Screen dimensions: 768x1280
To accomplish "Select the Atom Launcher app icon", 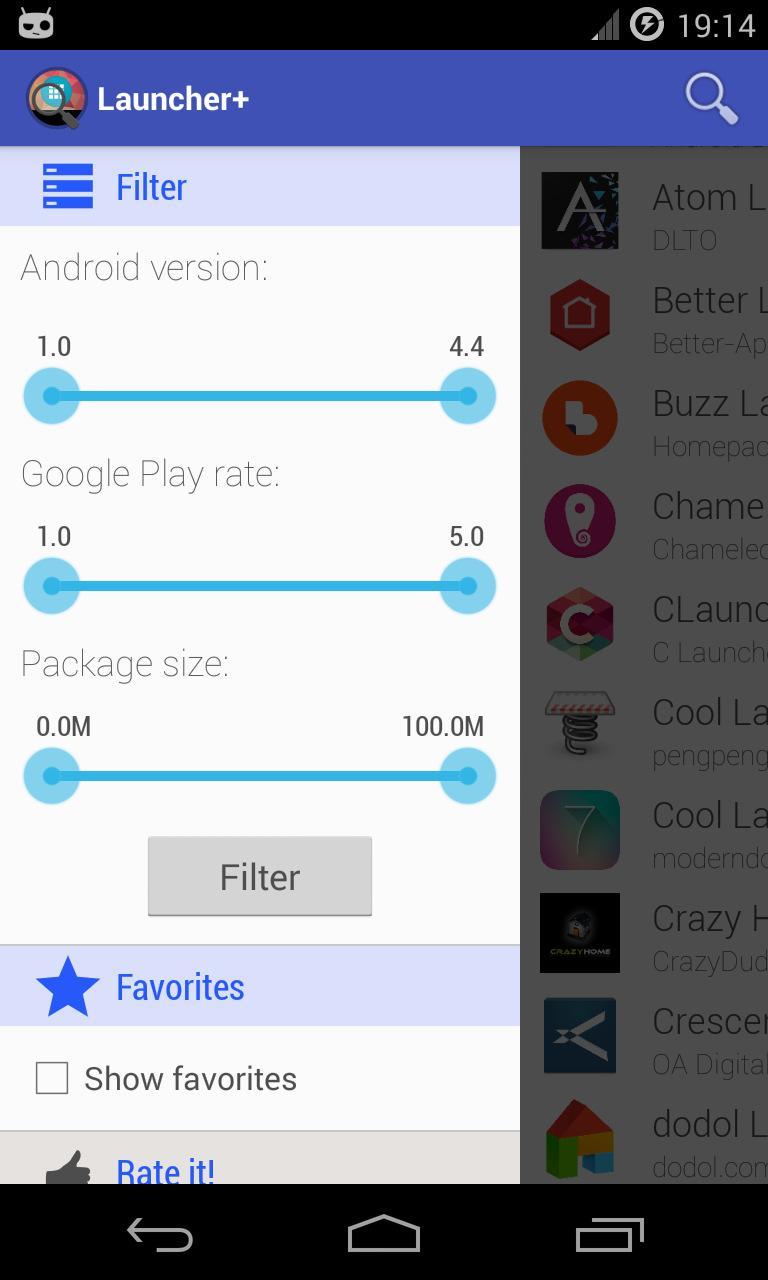I will [x=580, y=210].
